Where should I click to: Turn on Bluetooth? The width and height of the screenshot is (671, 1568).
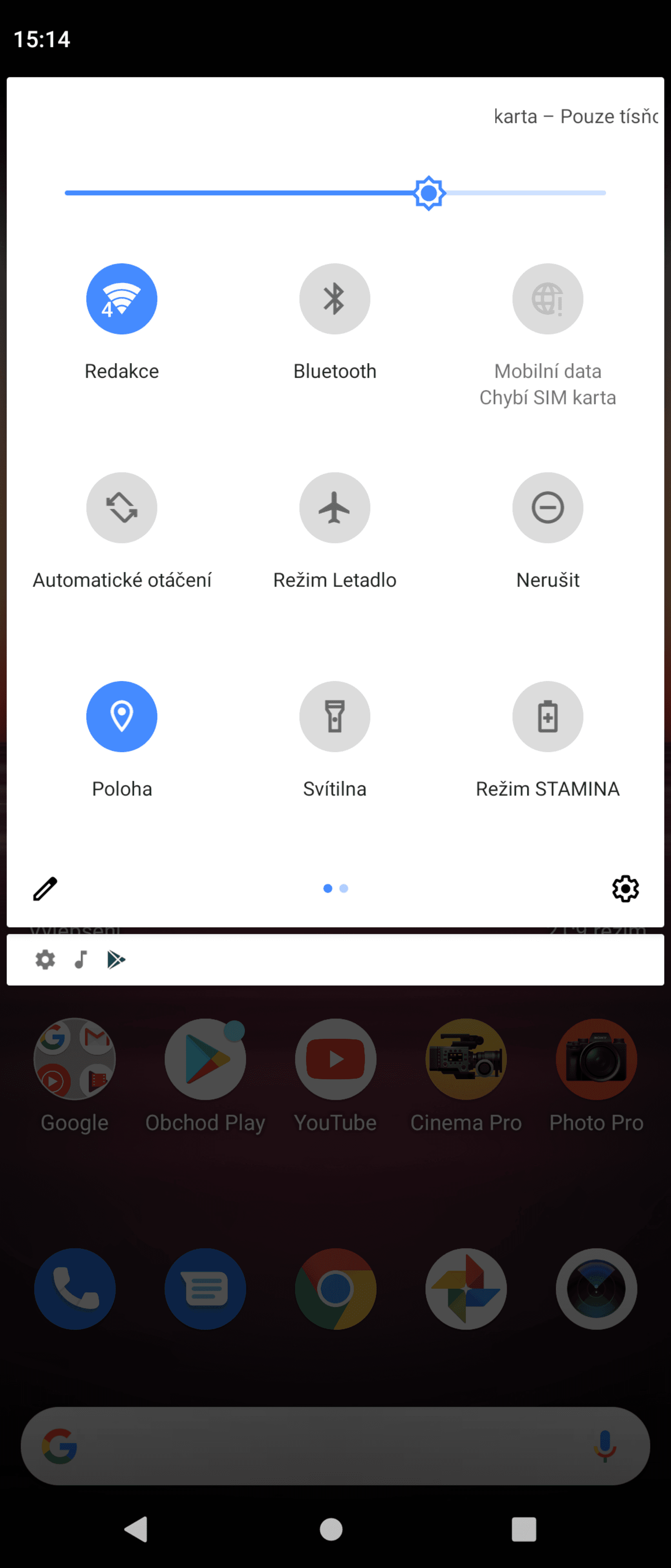[x=335, y=299]
